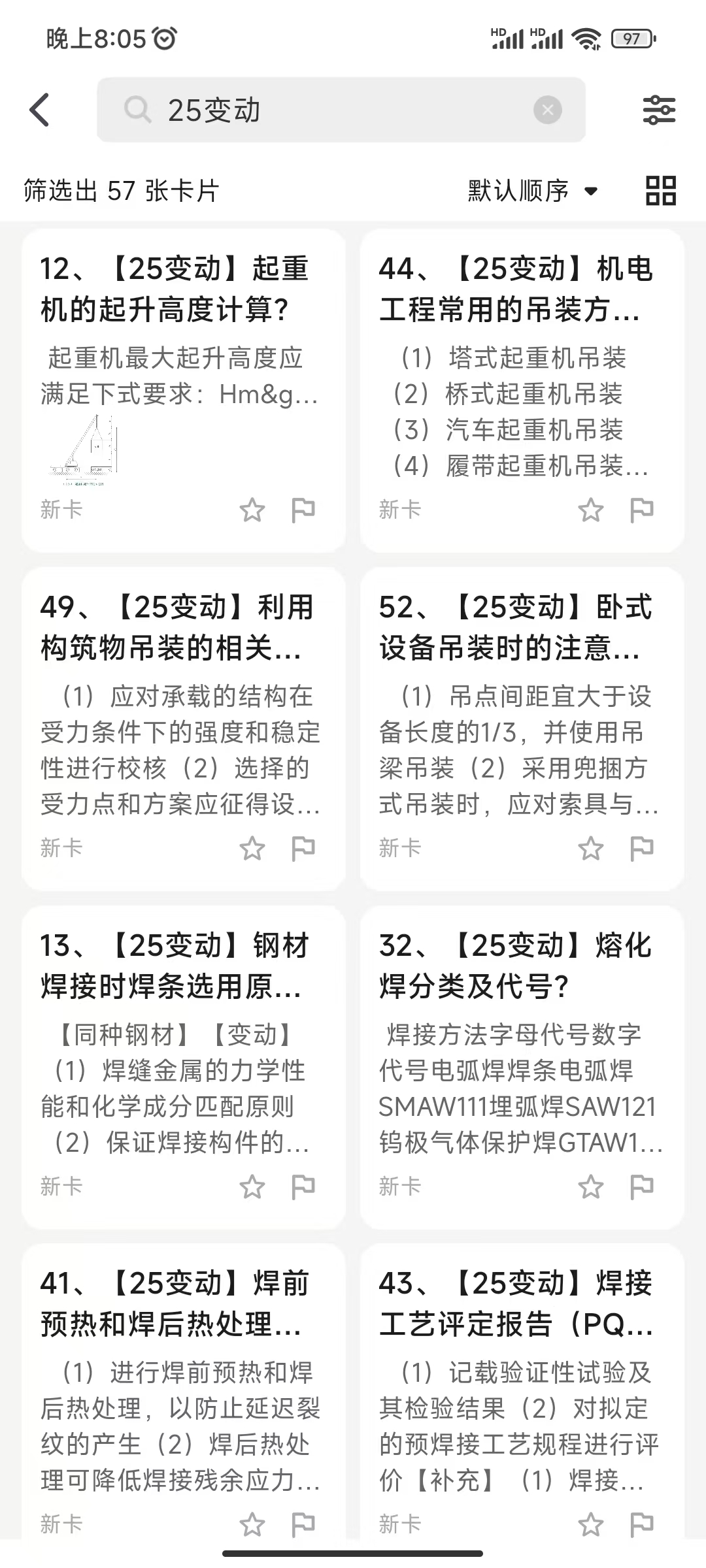Open card 32 about 熔化焊分类及代号
Image resolution: width=706 pixels, height=1568 pixels.
tap(522, 1067)
